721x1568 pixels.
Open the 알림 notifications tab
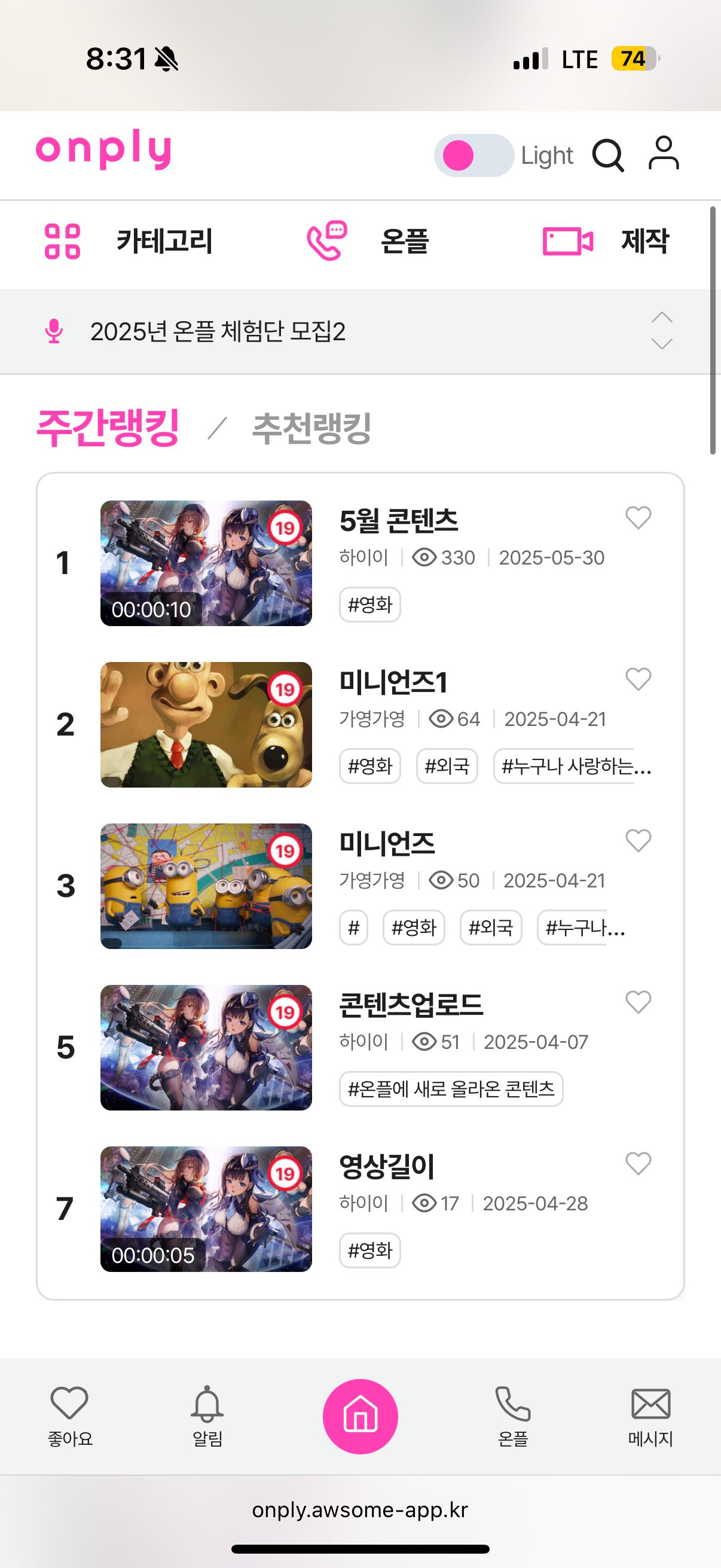[x=207, y=1416]
